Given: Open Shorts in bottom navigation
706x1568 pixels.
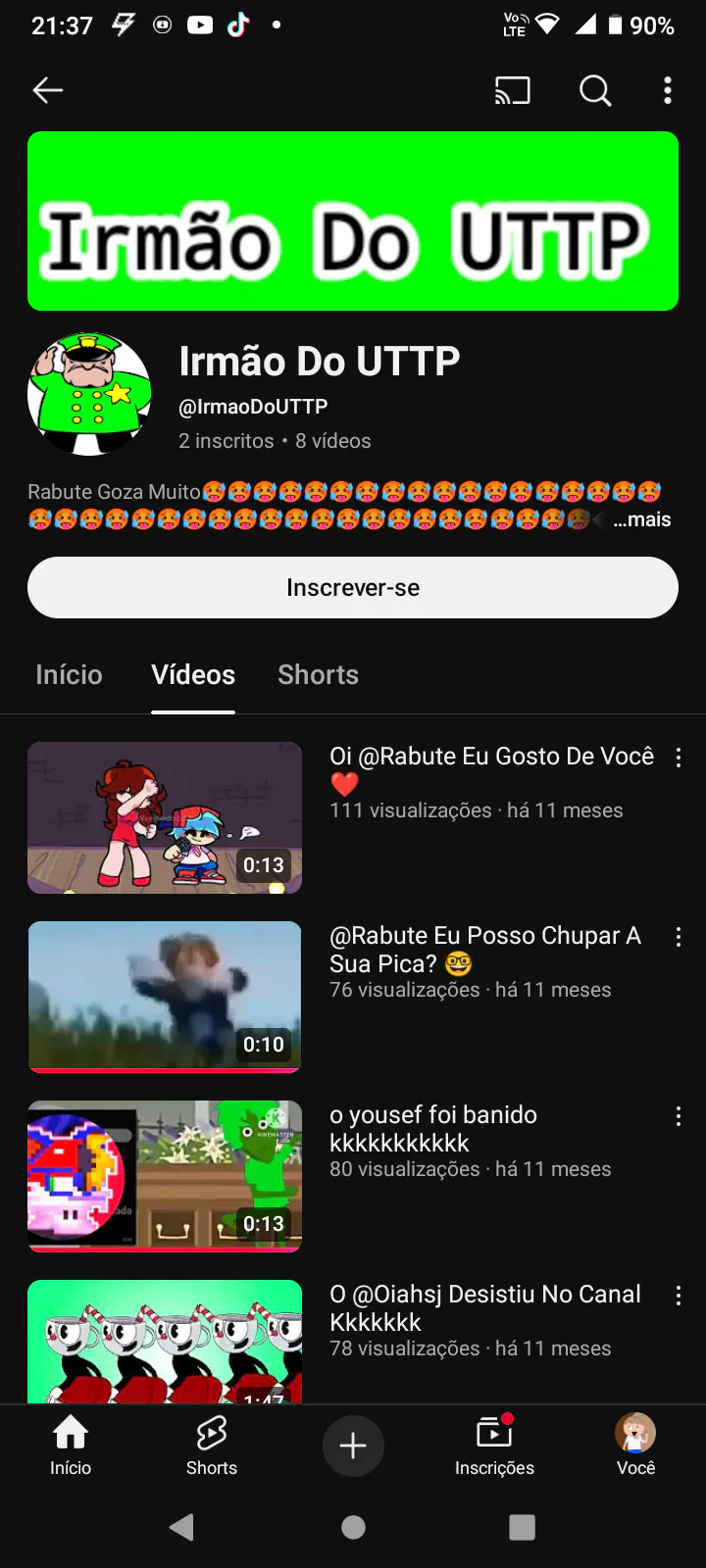Looking at the screenshot, I should coord(212,1445).
